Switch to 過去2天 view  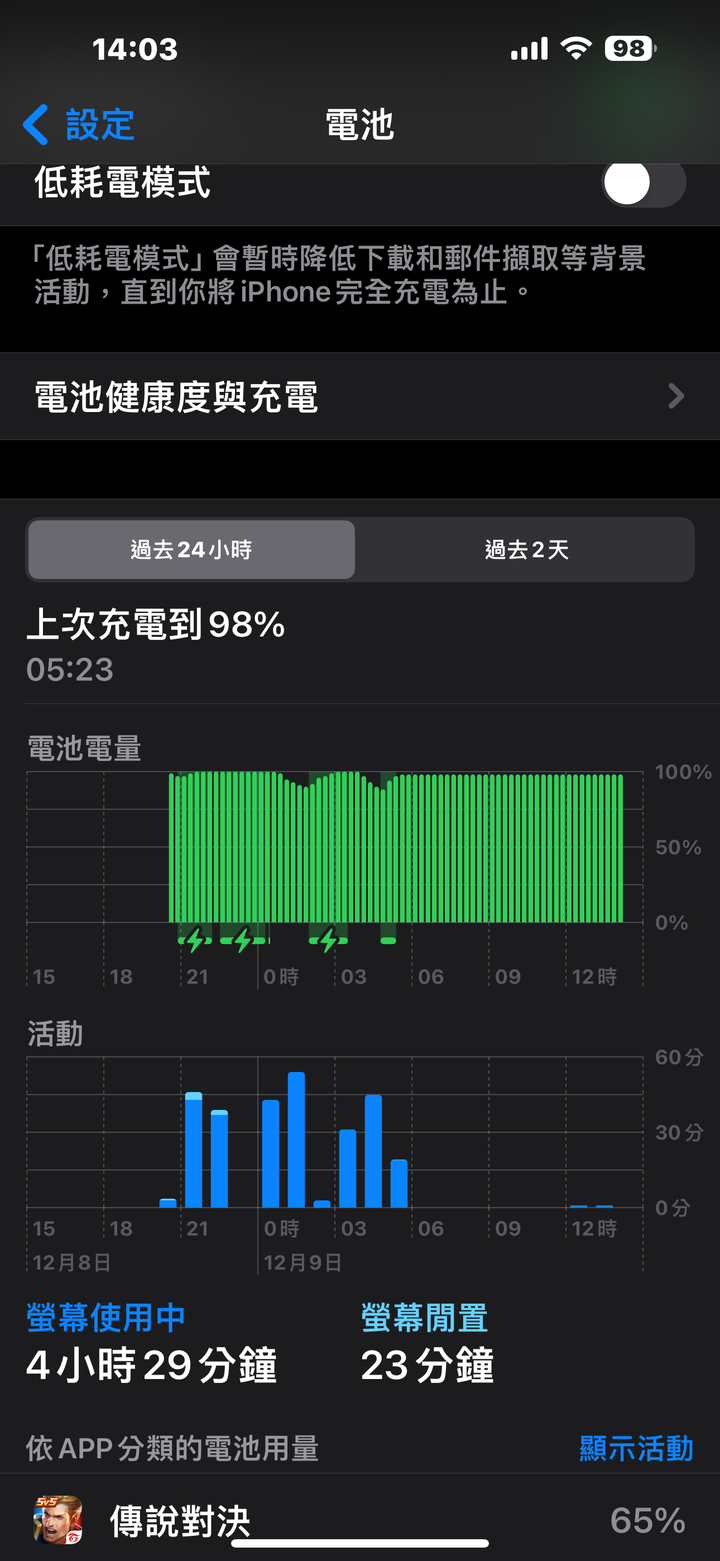(526, 550)
